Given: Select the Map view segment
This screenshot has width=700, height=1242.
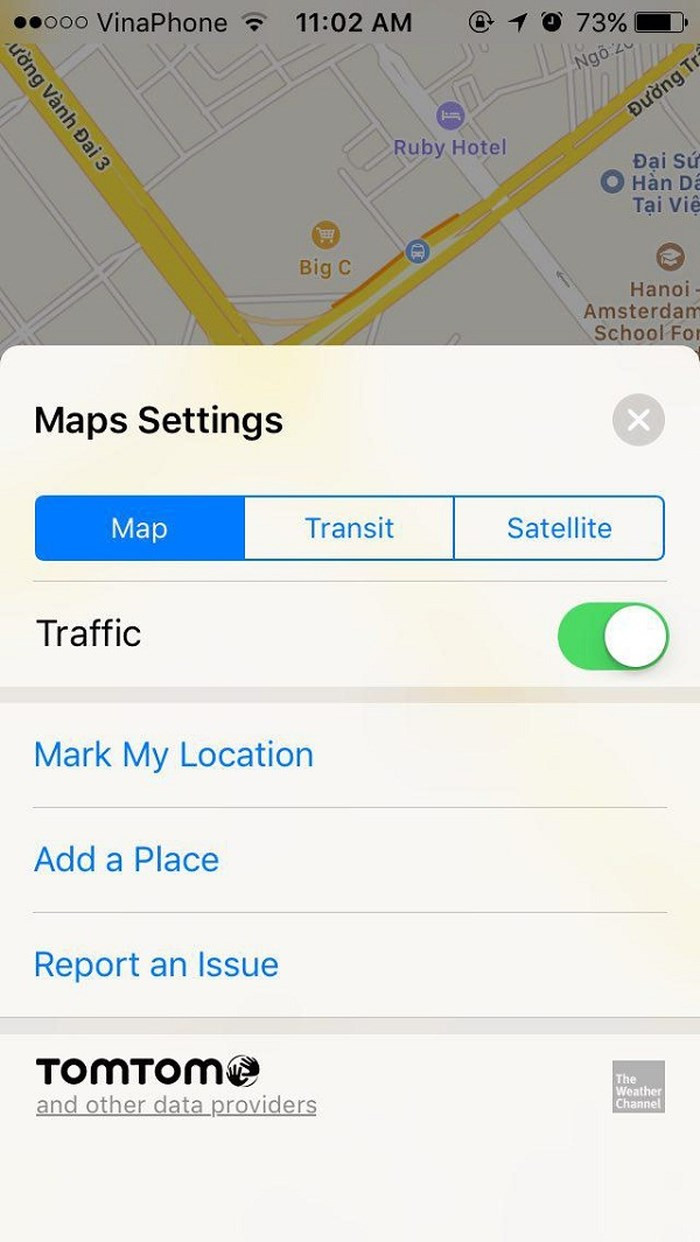Looking at the screenshot, I should (139, 528).
